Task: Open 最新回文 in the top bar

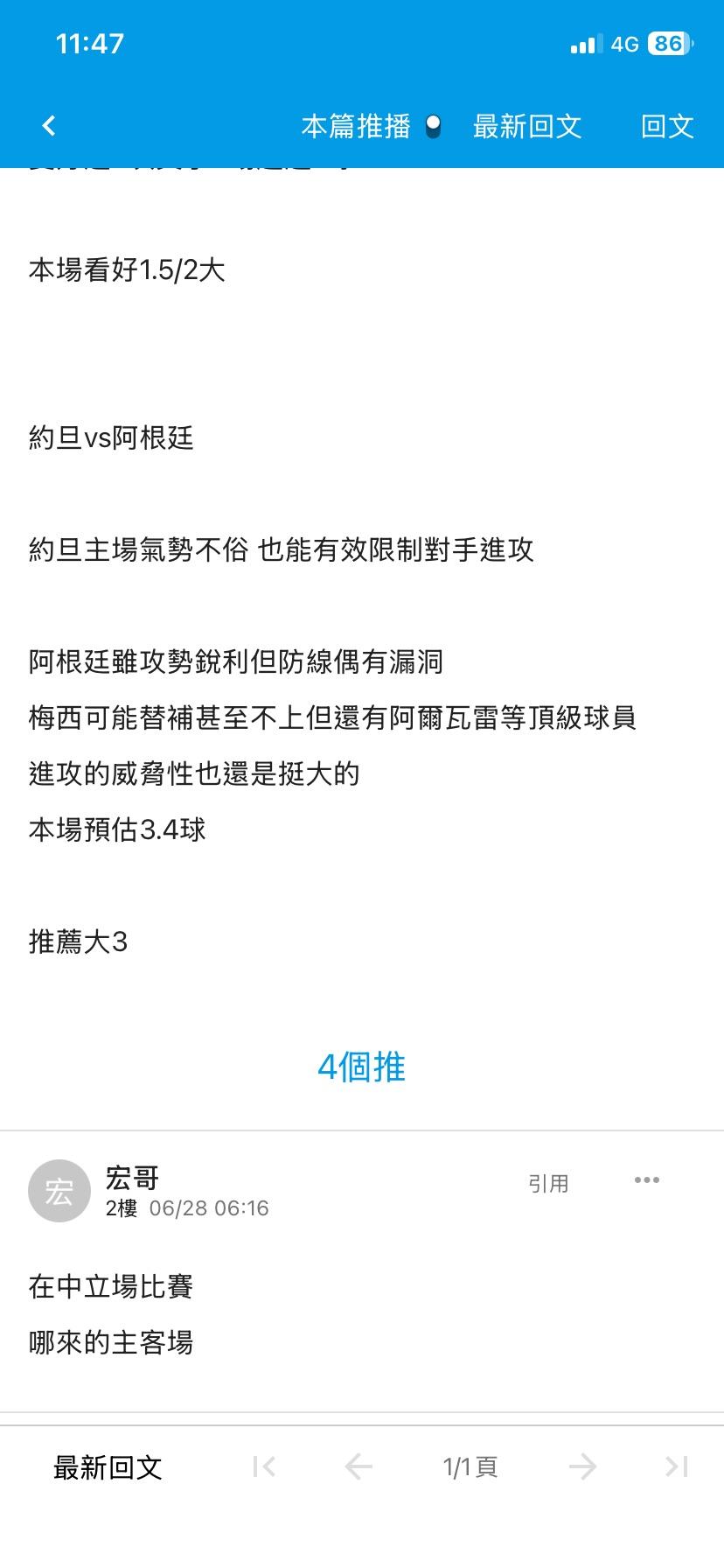Action: coord(527,127)
